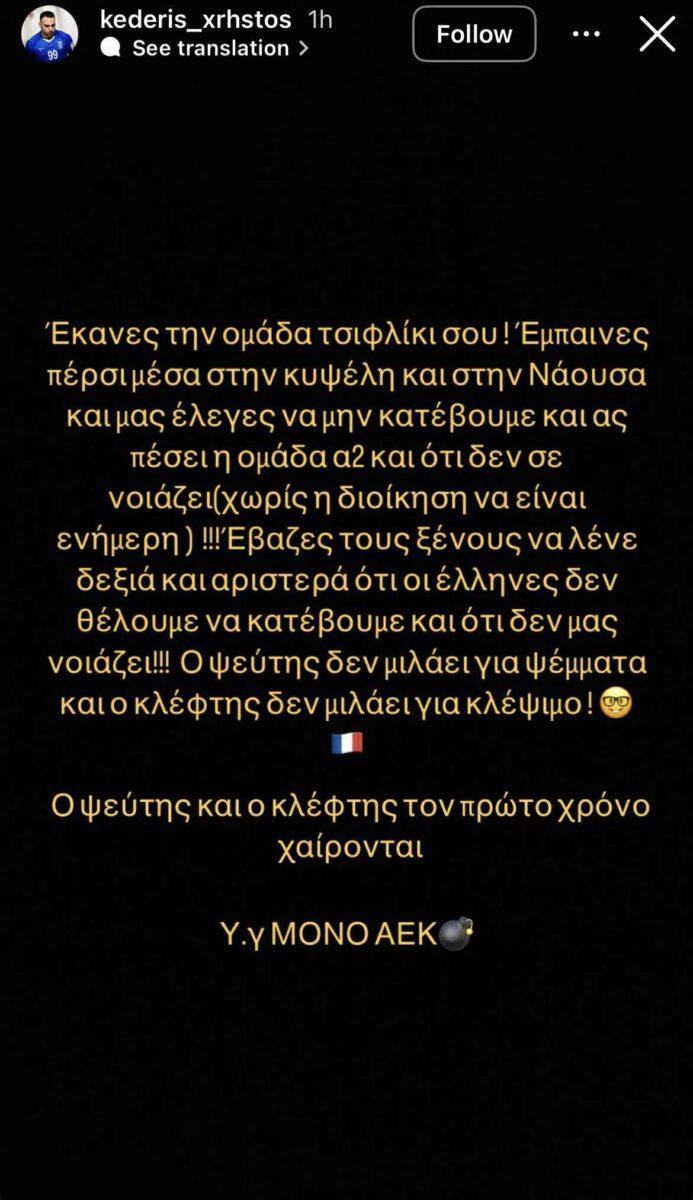Open the kederis_xrhstos username link
Image resolution: width=693 pixels, height=1200 pixels.
tap(196, 19)
